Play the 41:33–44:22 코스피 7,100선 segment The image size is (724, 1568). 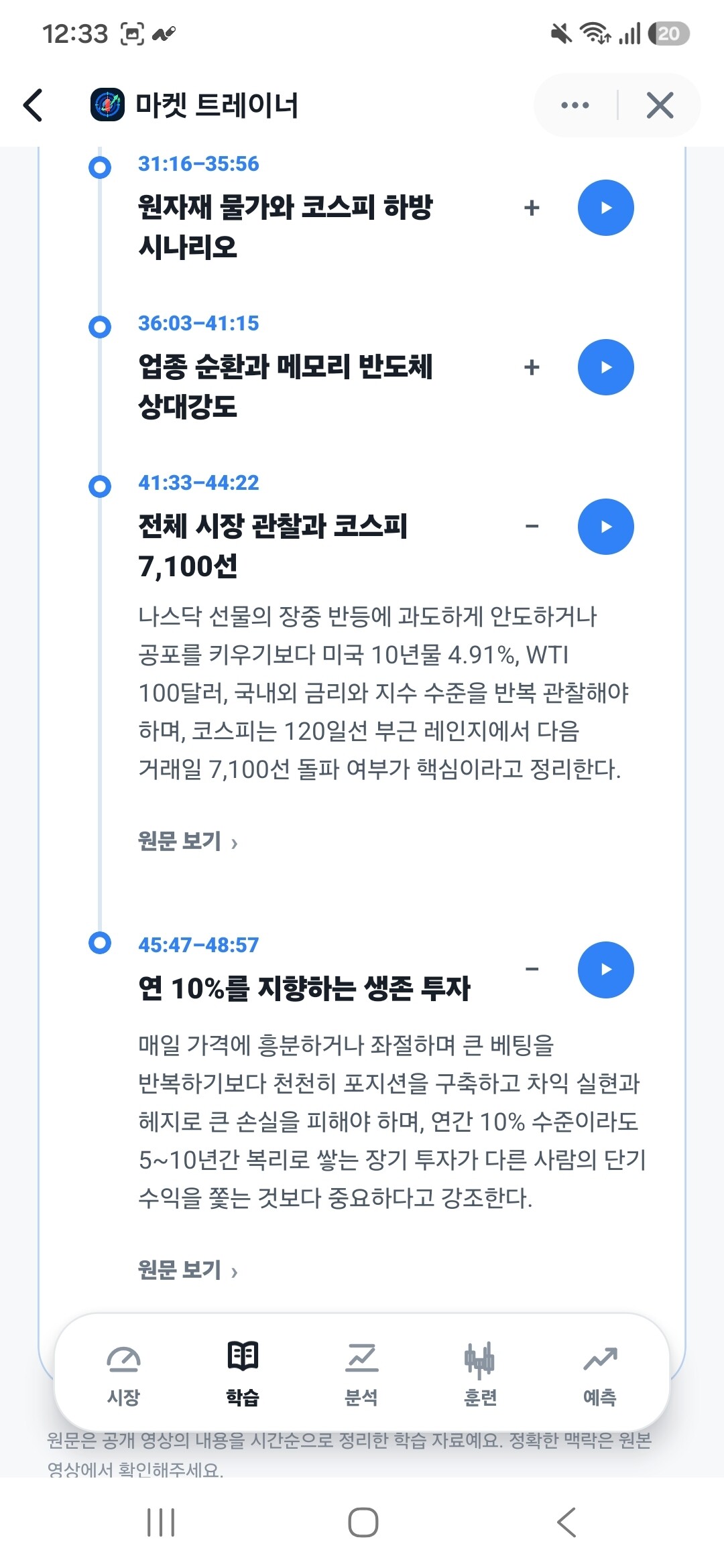606,527
